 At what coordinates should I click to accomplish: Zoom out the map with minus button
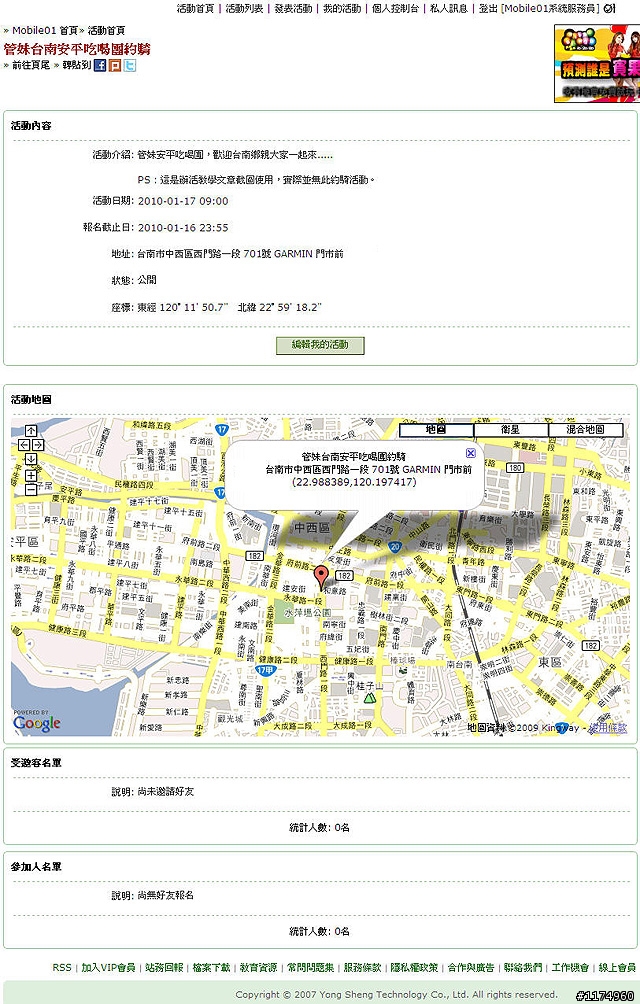[x=31, y=489]
